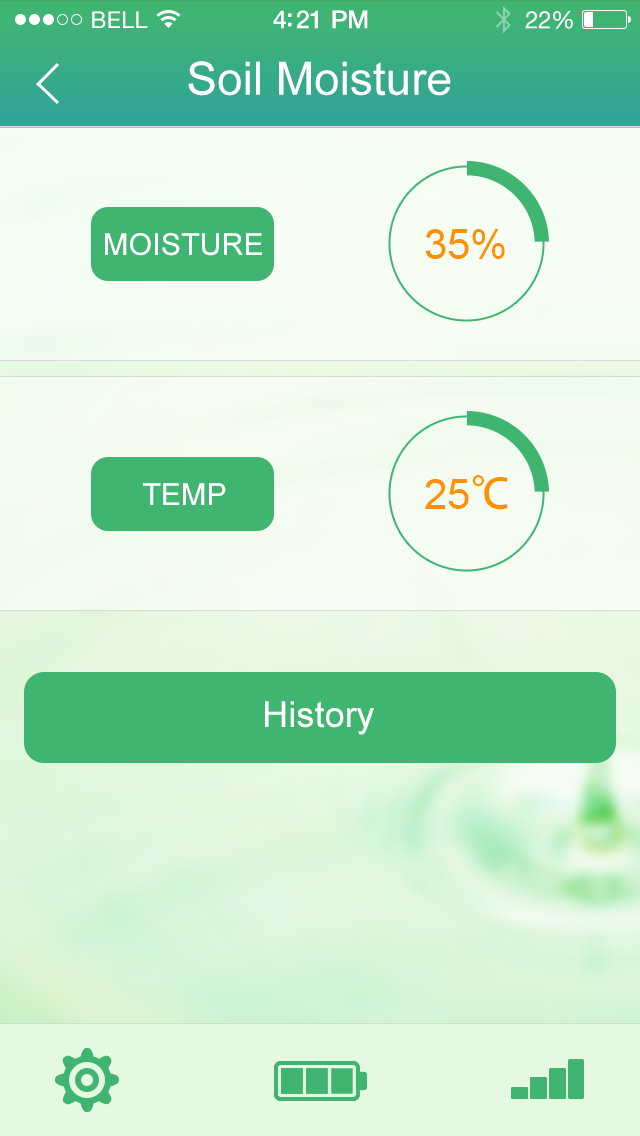Select the TEMP button
Screen dimensions: 640x1136
182,494
